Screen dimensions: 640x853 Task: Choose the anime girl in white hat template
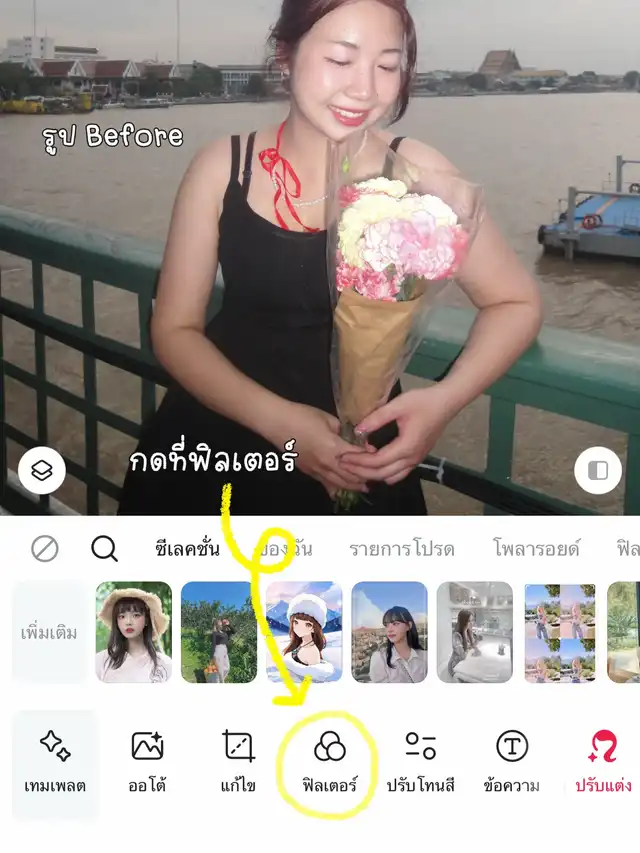(x=304, y=632)
